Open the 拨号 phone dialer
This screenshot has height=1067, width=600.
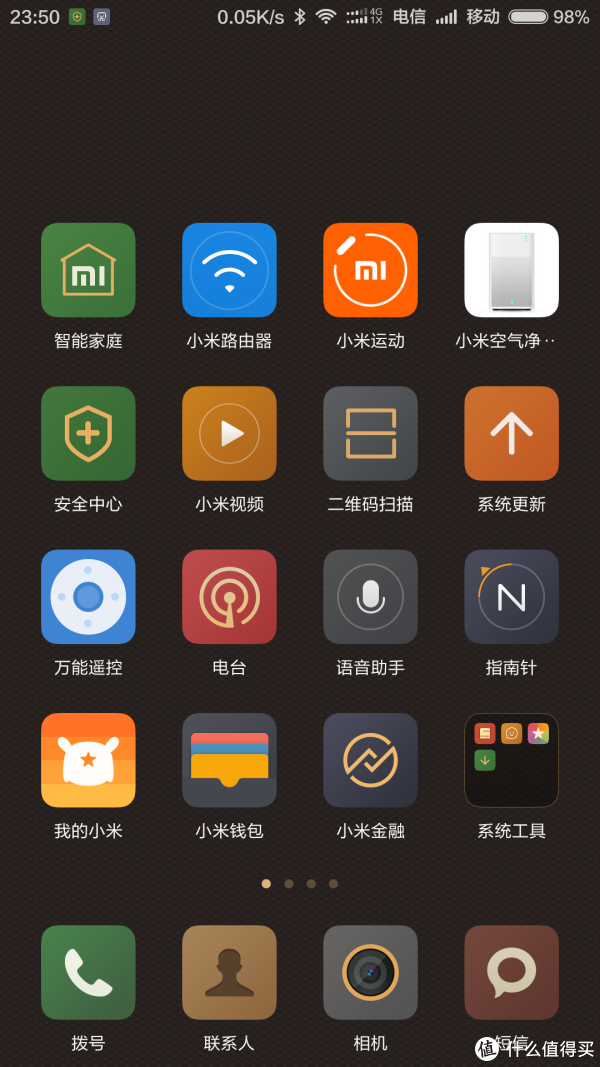coord(88,972)
